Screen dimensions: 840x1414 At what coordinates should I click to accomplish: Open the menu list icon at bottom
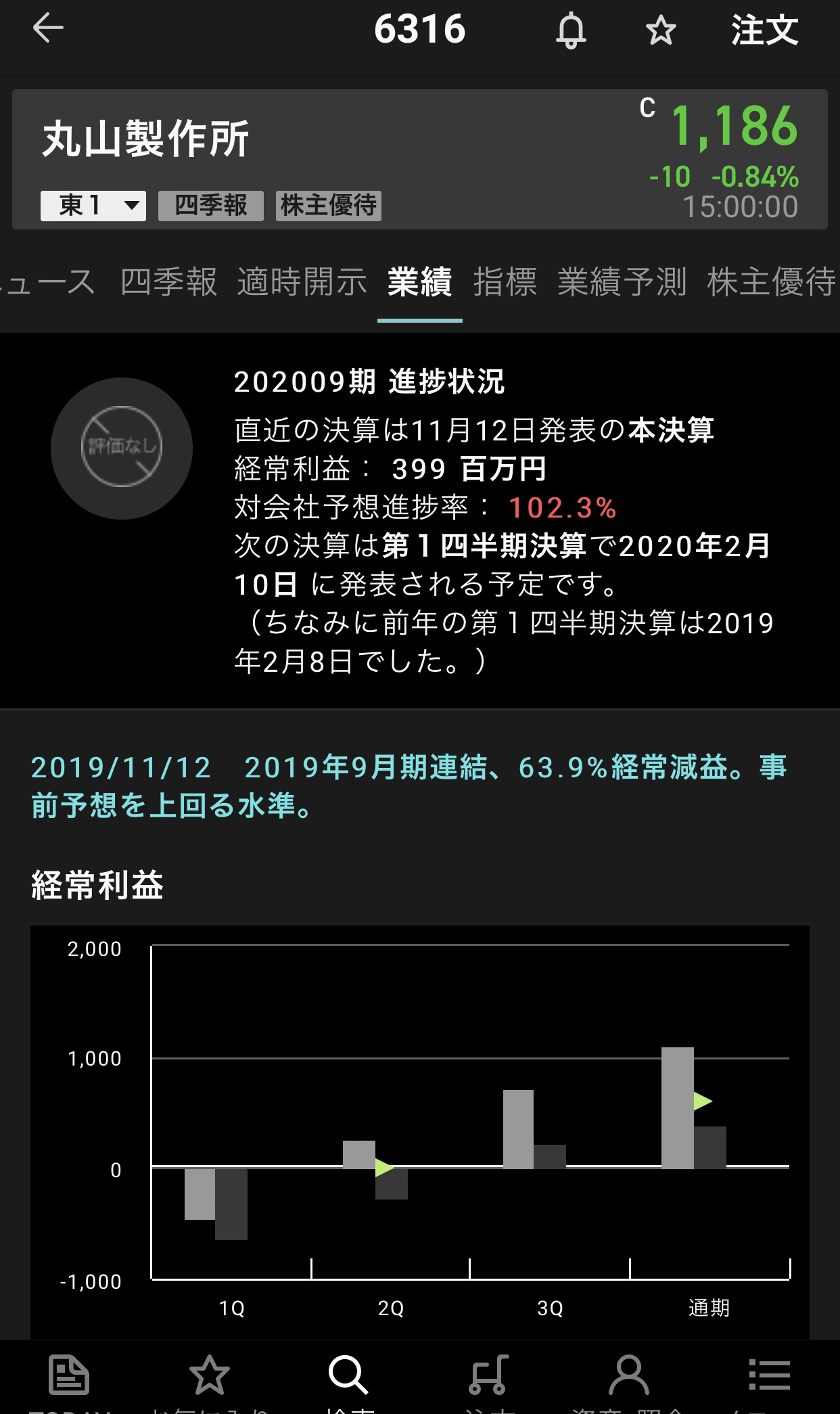[x=769, y=1377]
